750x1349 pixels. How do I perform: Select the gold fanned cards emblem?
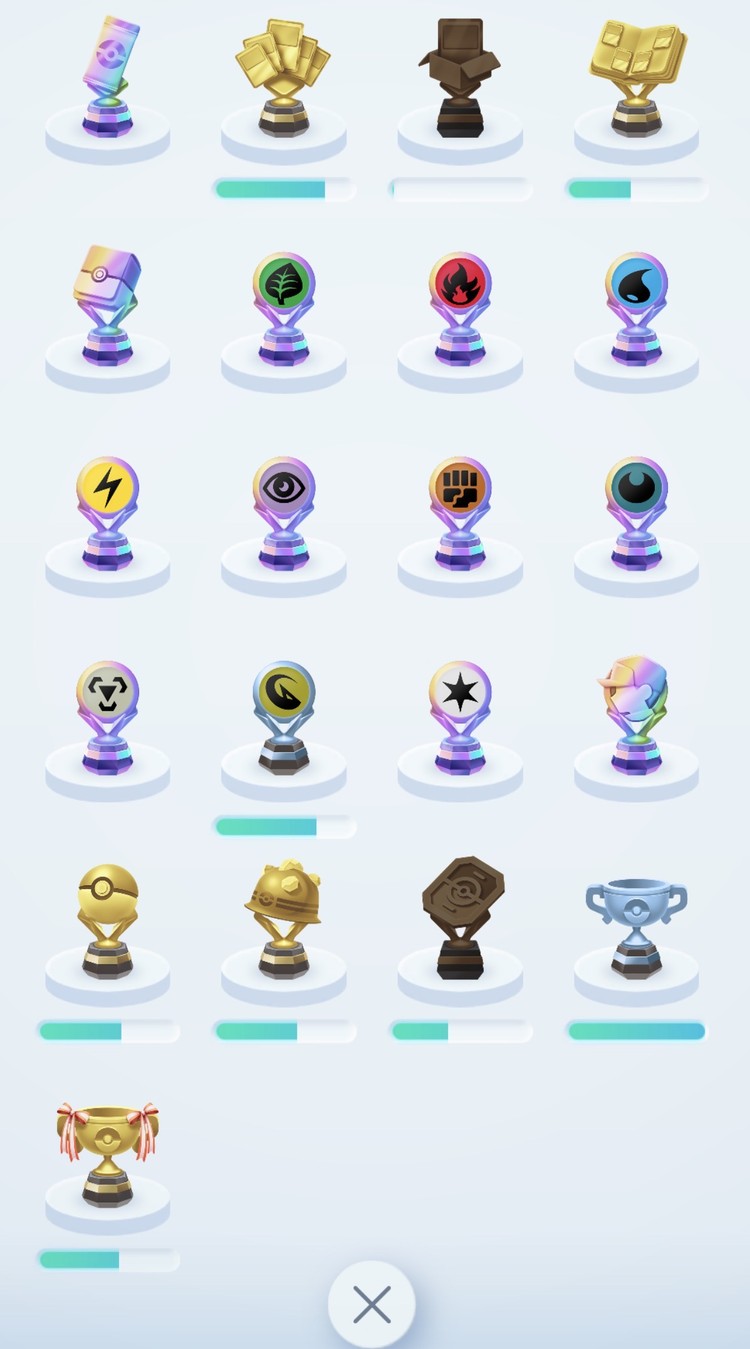coord(283,78)
